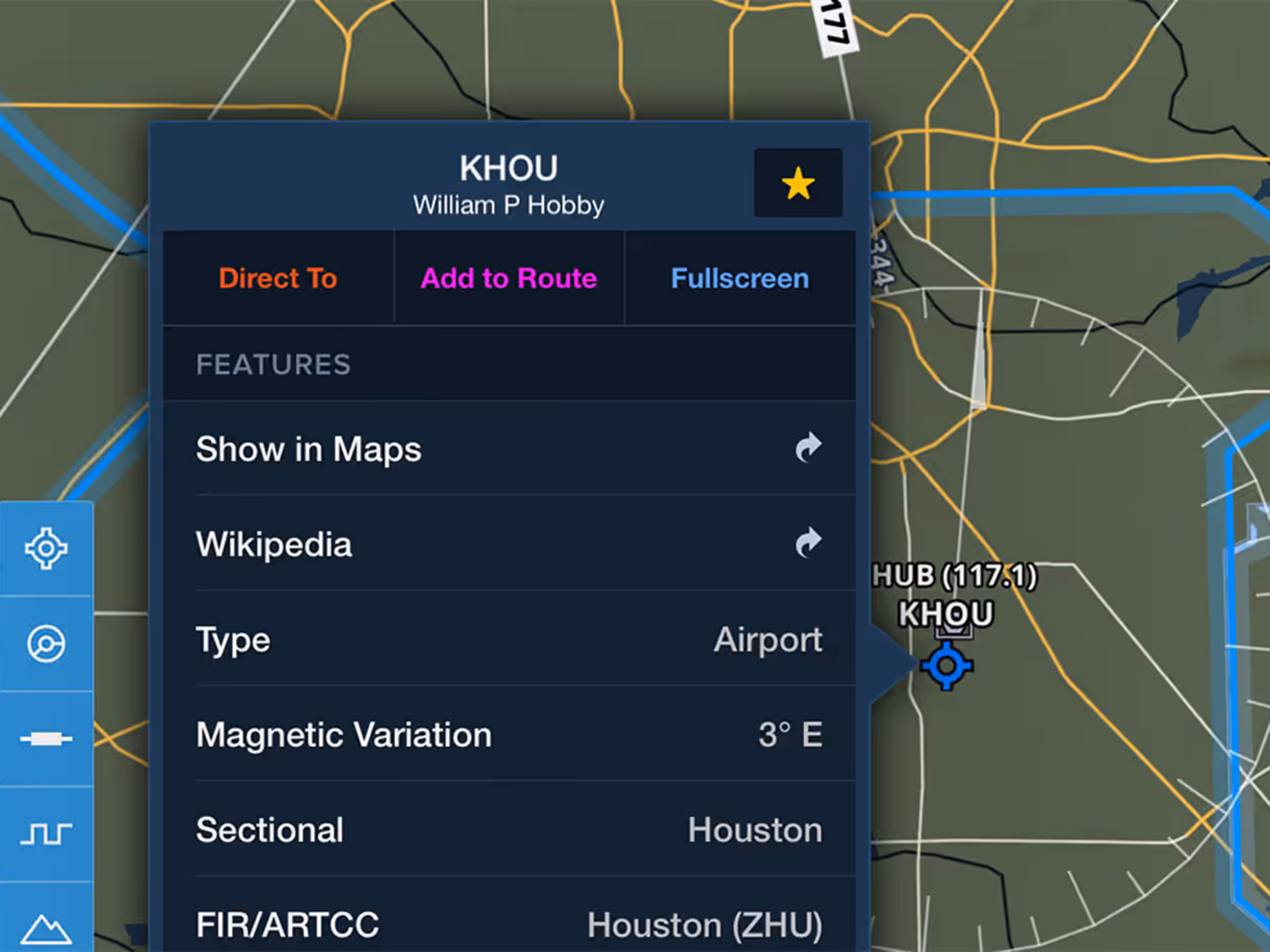Select the KHOU airport marker on map

coord(947,666)
